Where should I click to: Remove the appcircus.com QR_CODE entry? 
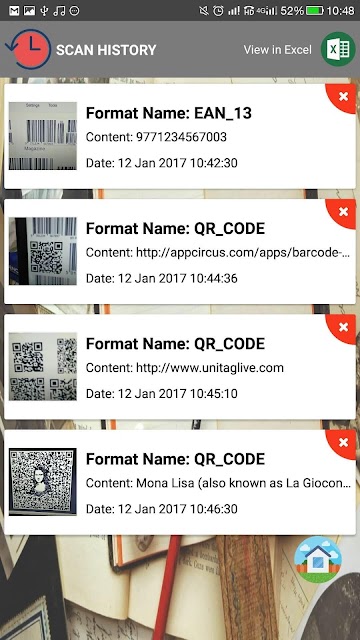point(343,212)
